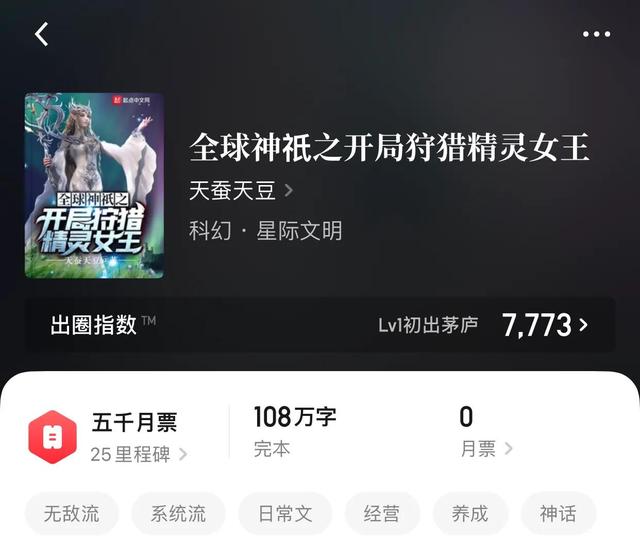Select the 经营 tag chip
This screenshot has height=551, width=640.
click(x=382, y=514)
